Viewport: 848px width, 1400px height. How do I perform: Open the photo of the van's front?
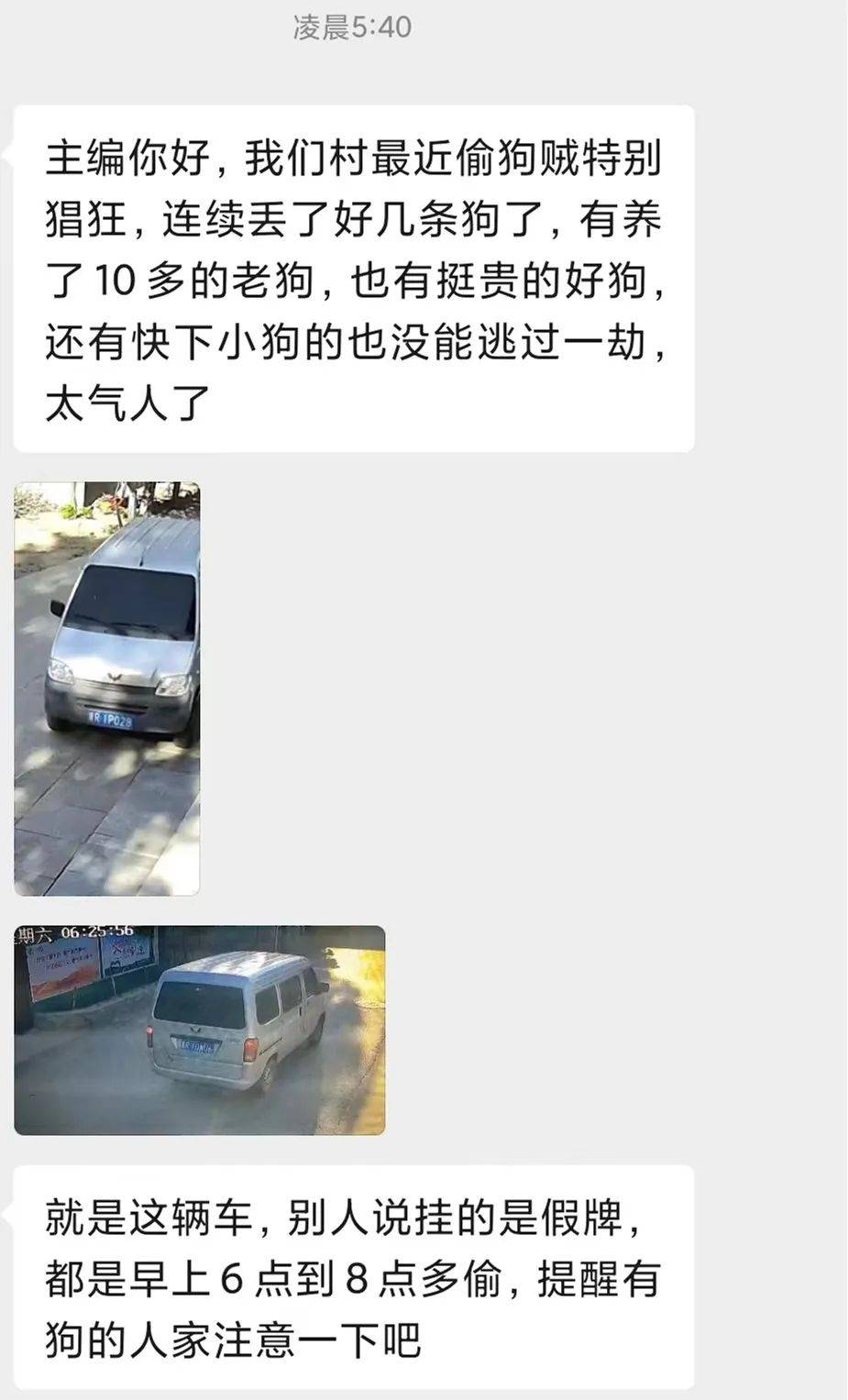(107, 689)
